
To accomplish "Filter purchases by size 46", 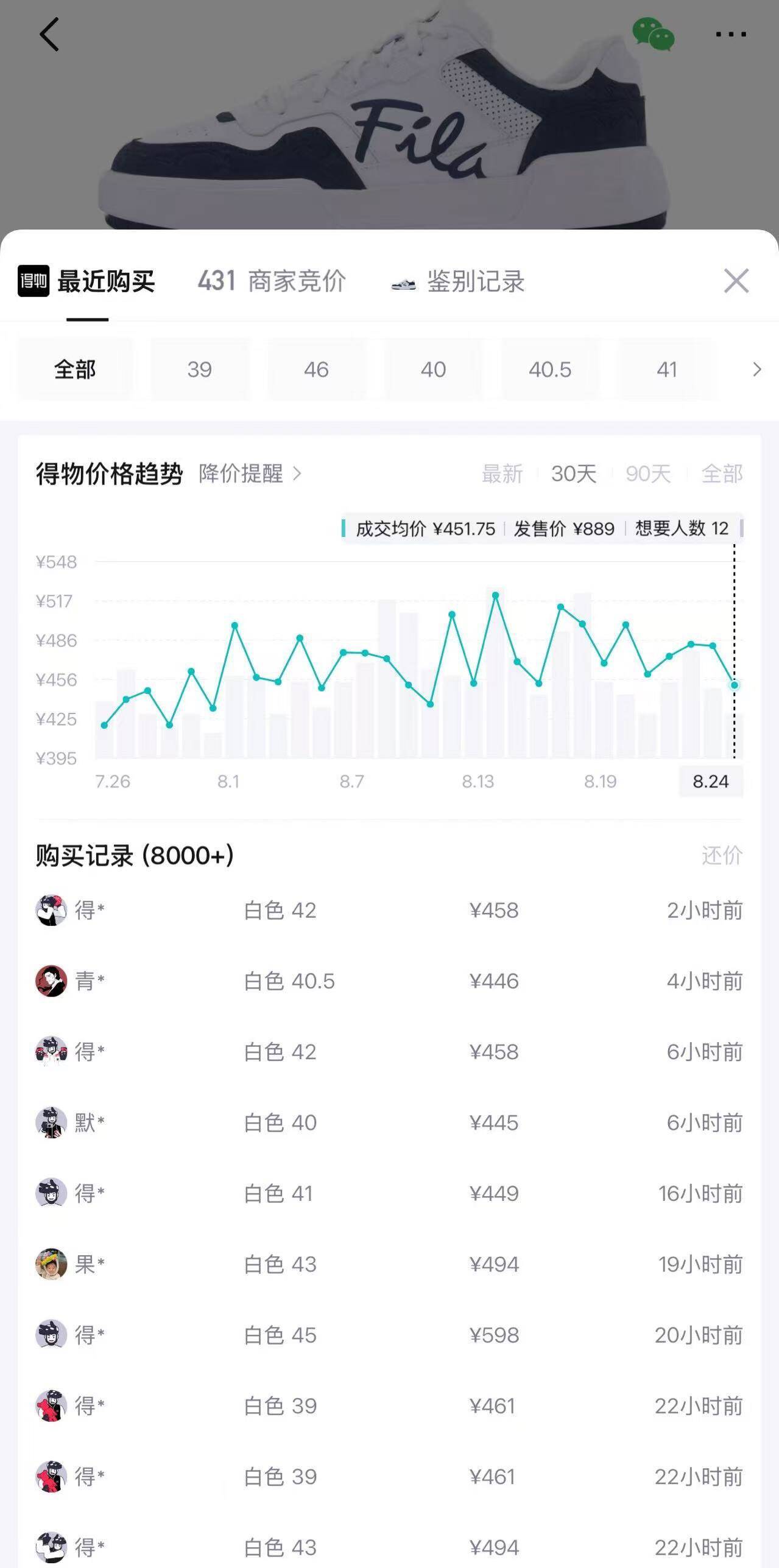I will point(316,369).
